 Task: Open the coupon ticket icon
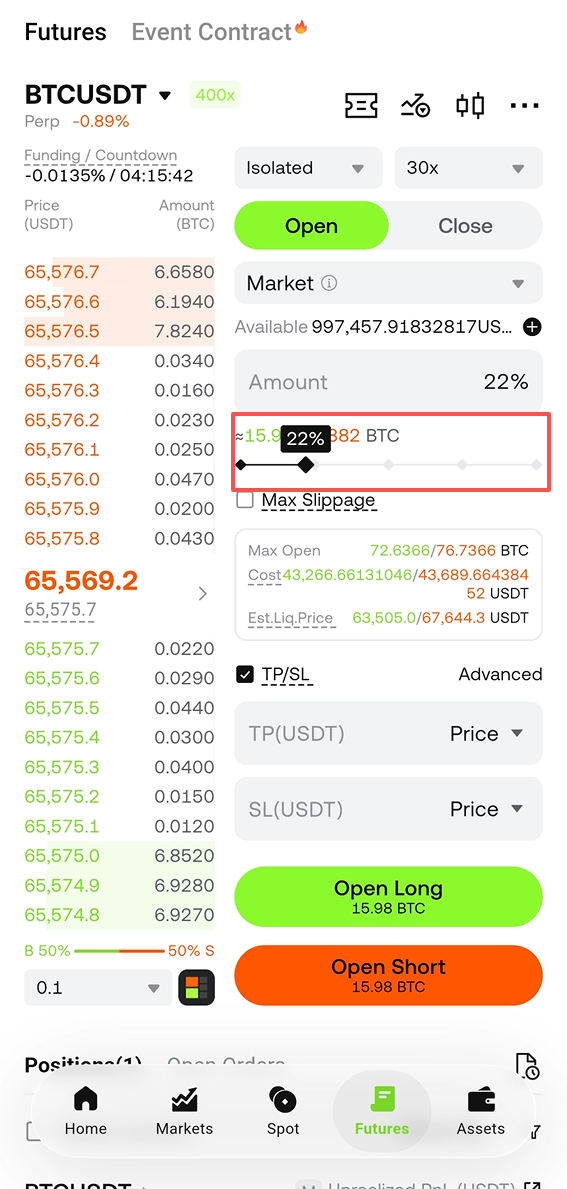click(361, 105)
